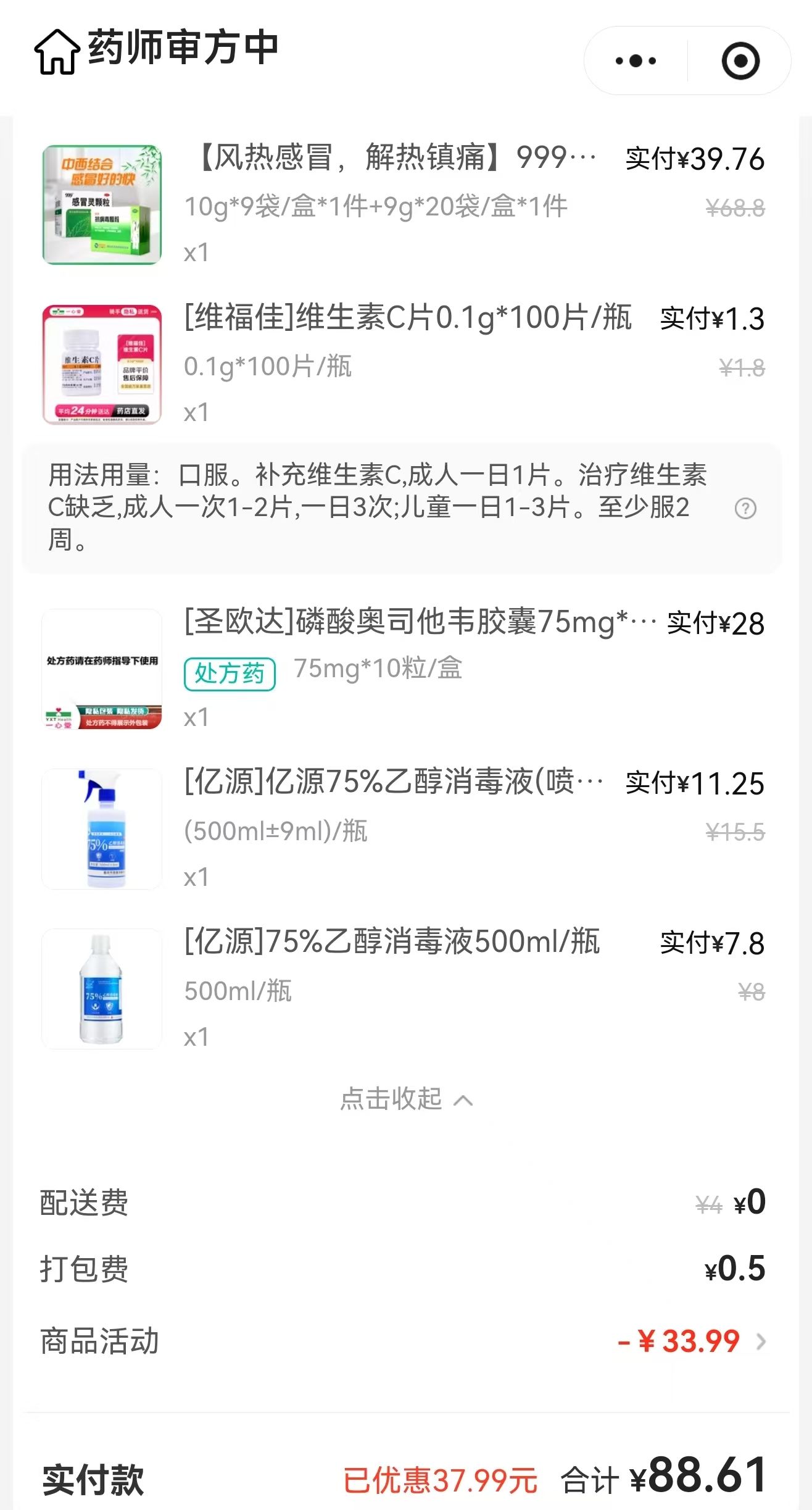View the 亿源 75%乙醇消毒液 spray bottle item
812x1510 pixels.
pyautogui.click(x=394, y=783)
